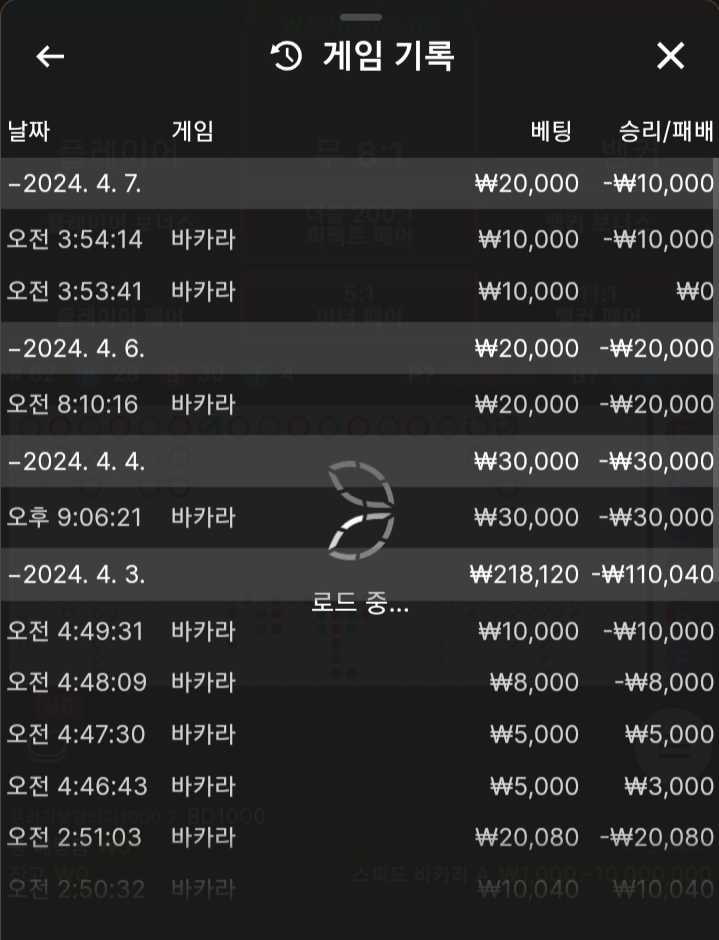
Task: Open the 오전 4:48:09 baccarat record
Action: click(x=359, y=683)
